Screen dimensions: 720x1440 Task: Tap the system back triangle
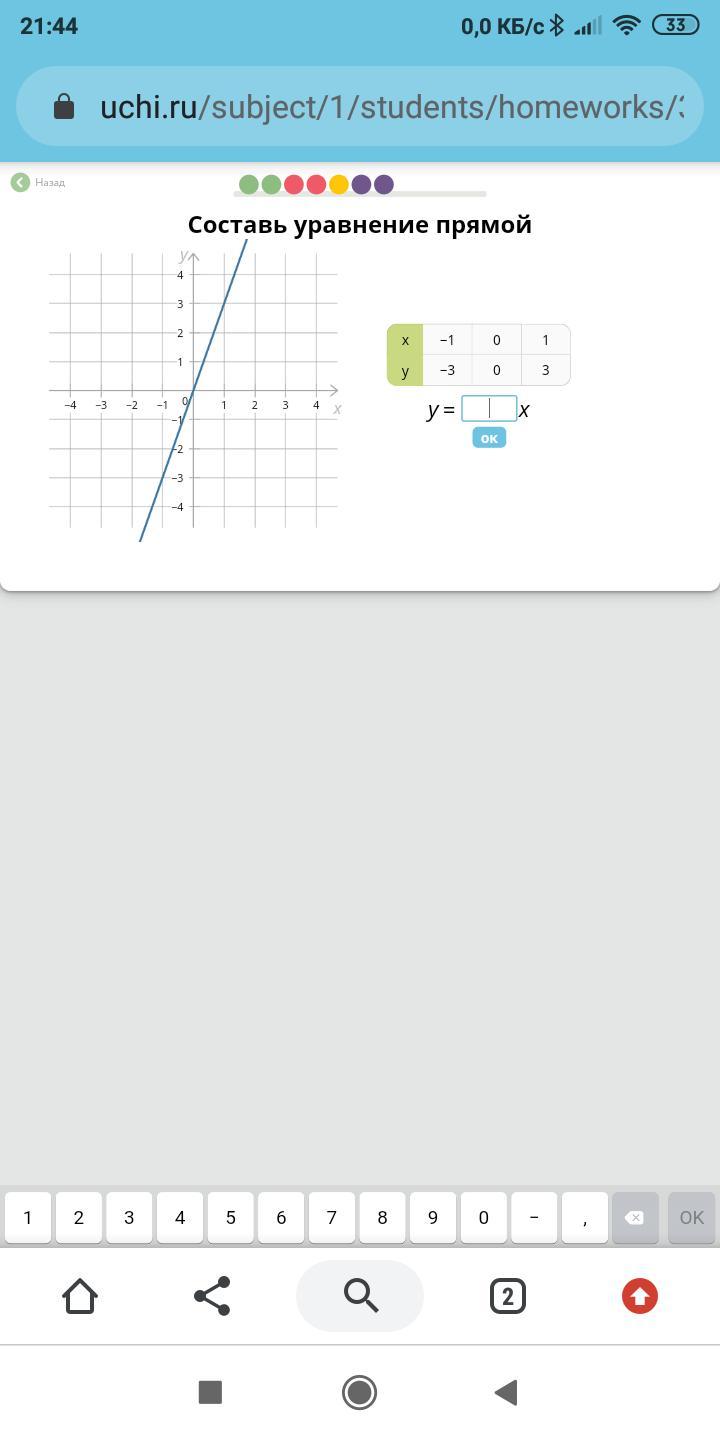pos(506,1392)
